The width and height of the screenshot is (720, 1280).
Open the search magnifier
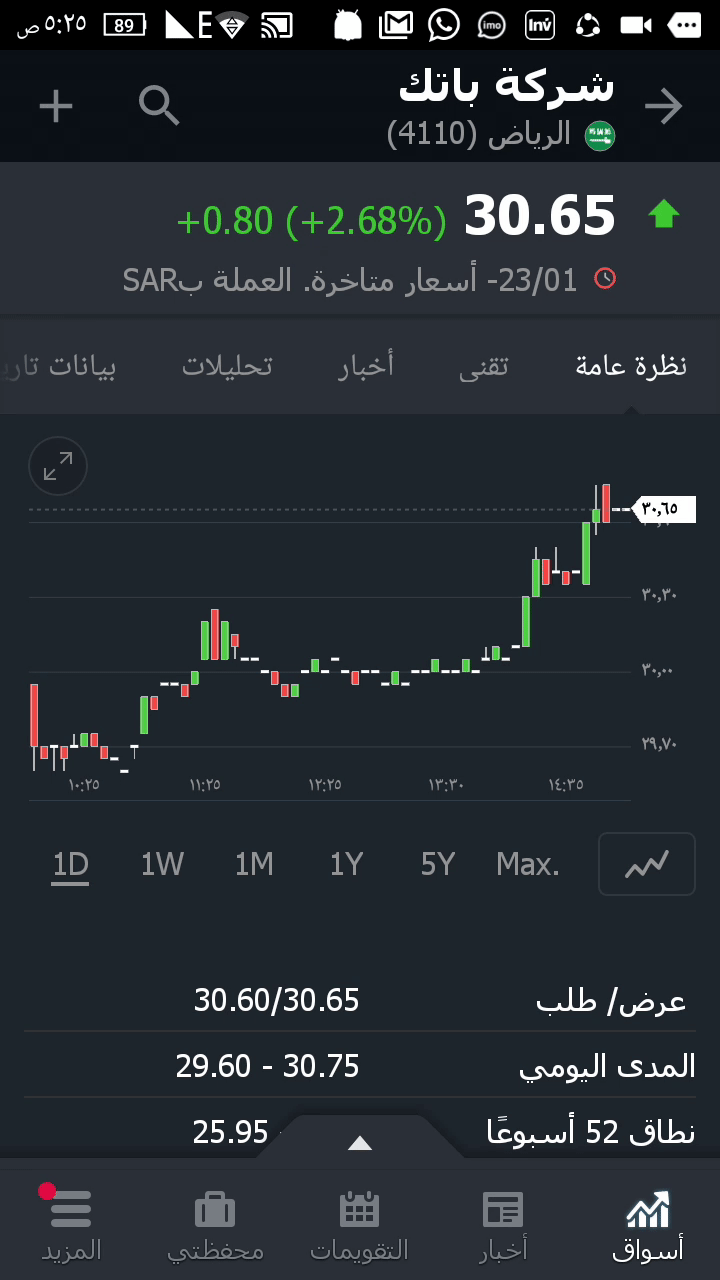pyautogui.click(x=159, y=105)
